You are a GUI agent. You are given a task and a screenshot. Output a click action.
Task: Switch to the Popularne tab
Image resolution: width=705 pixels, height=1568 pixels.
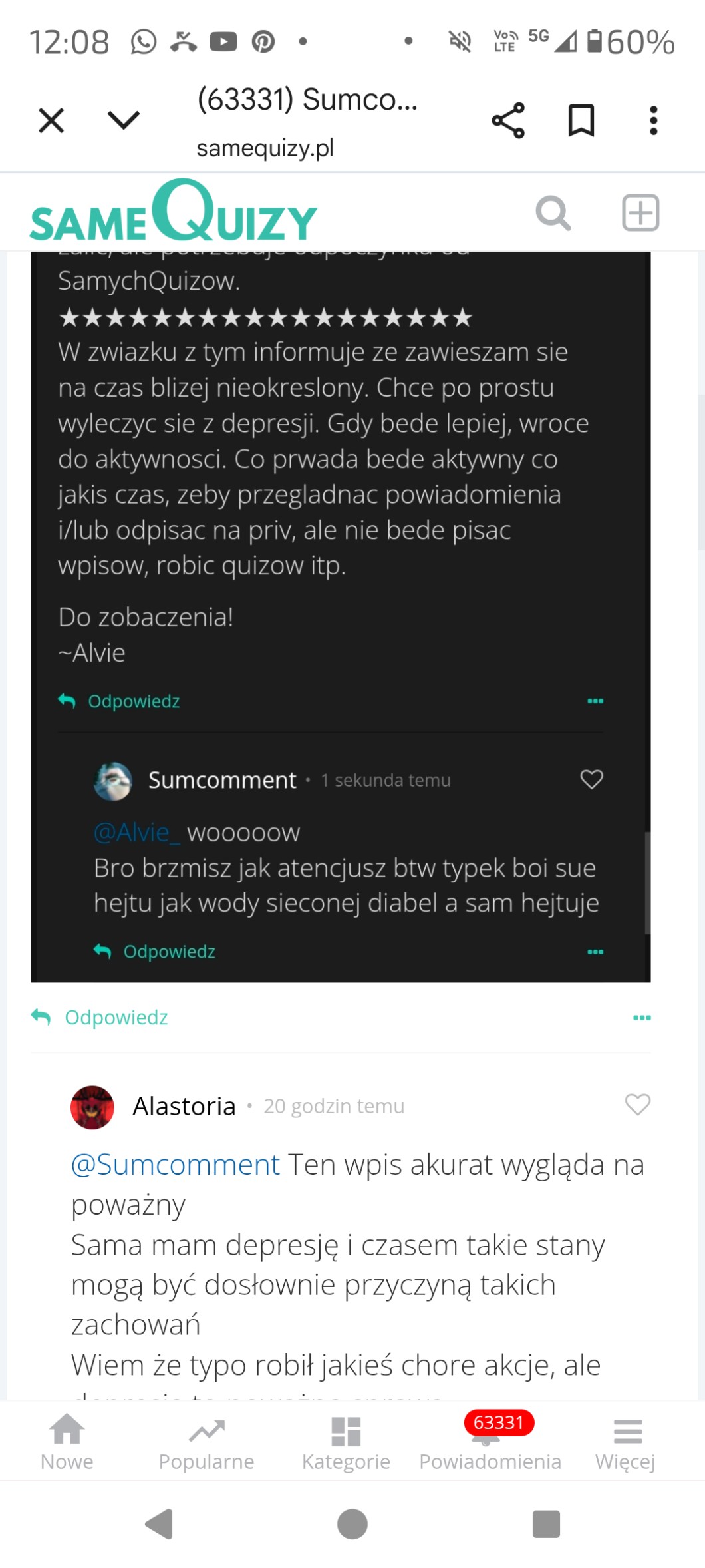pyautogui.click(x=206, y=1442)
